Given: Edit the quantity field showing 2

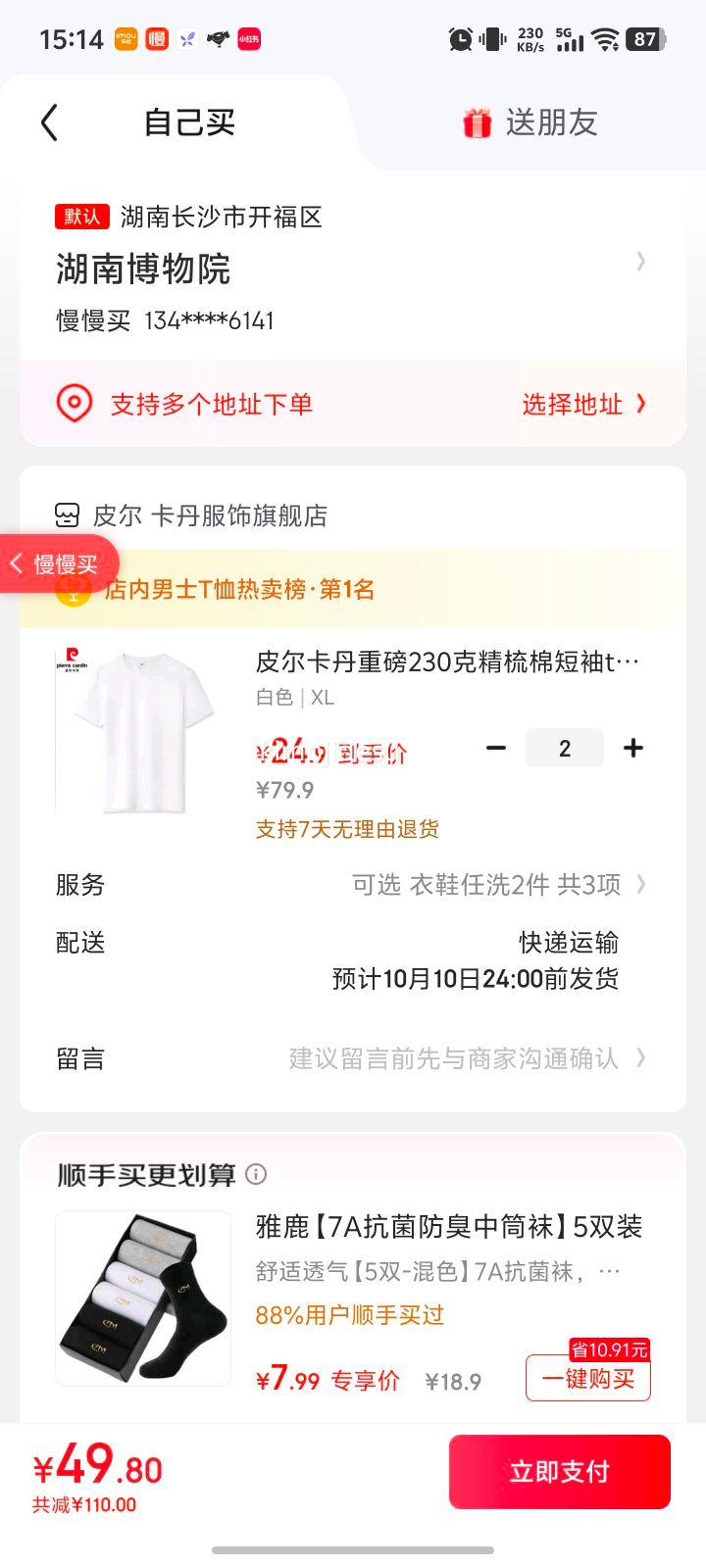Looking at the screenshot, I should (565, 749).
